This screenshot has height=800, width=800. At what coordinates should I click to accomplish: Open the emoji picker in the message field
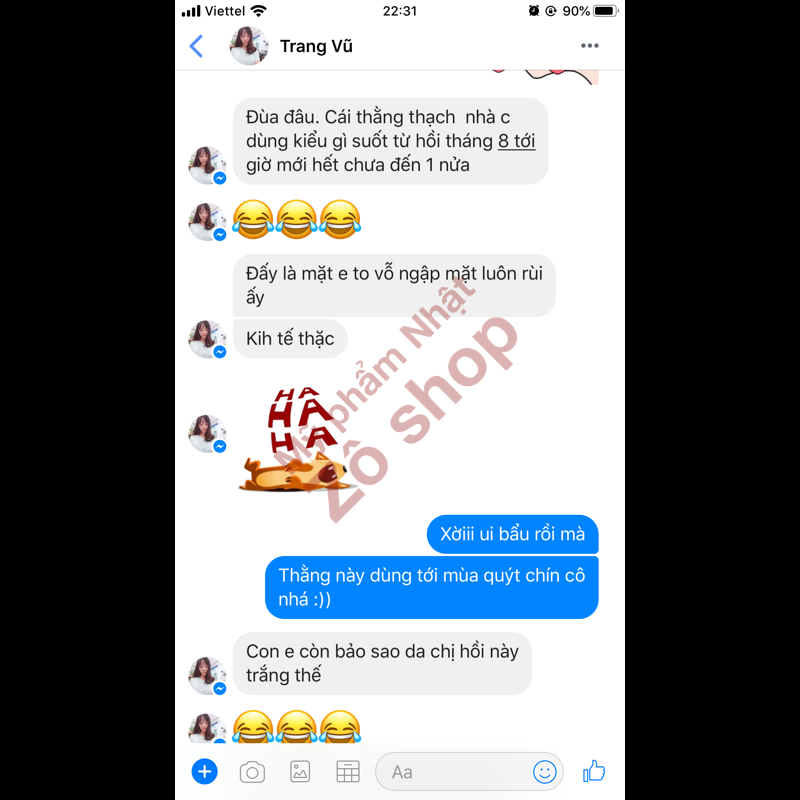click(x=544, y=771)
